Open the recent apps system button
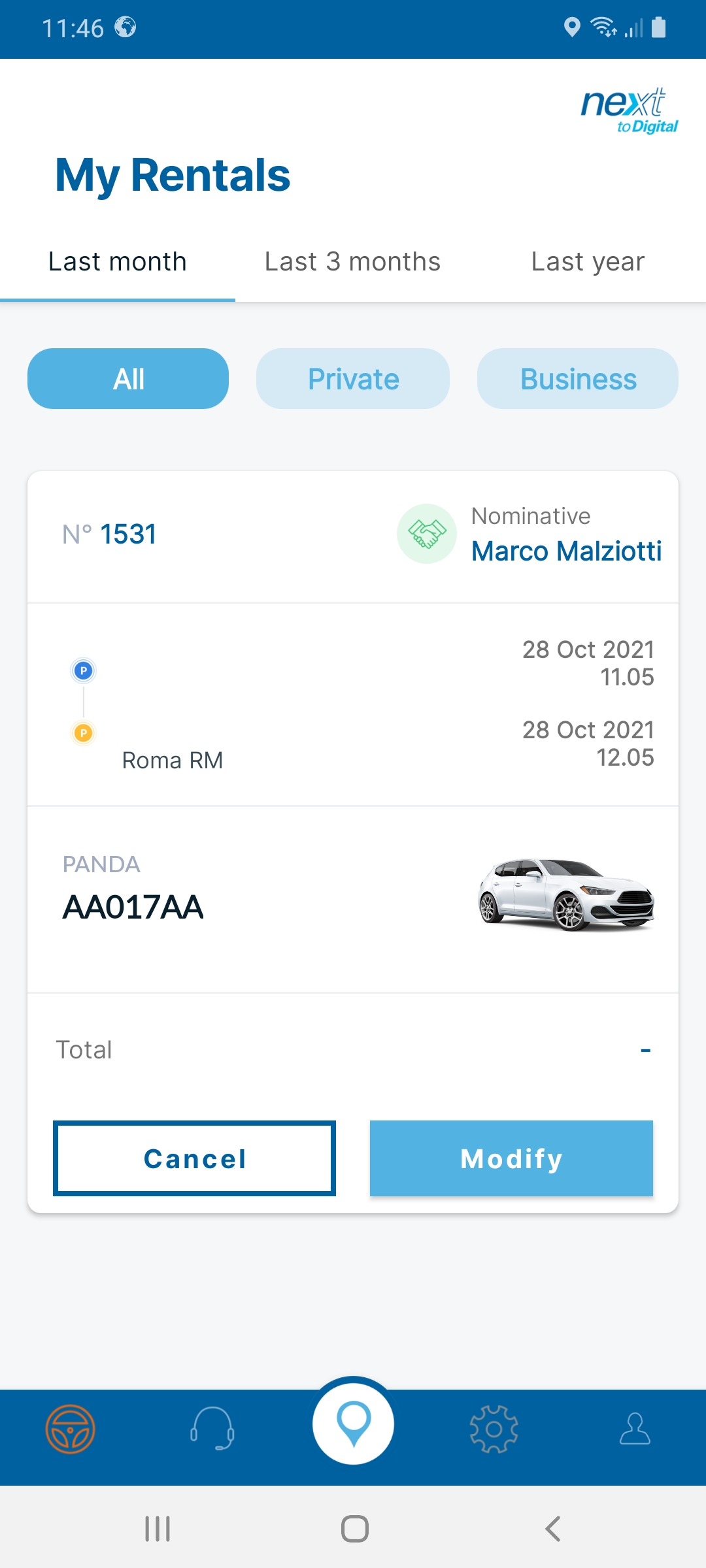This screenshot has width=706, height=1568. (158, 1529)
